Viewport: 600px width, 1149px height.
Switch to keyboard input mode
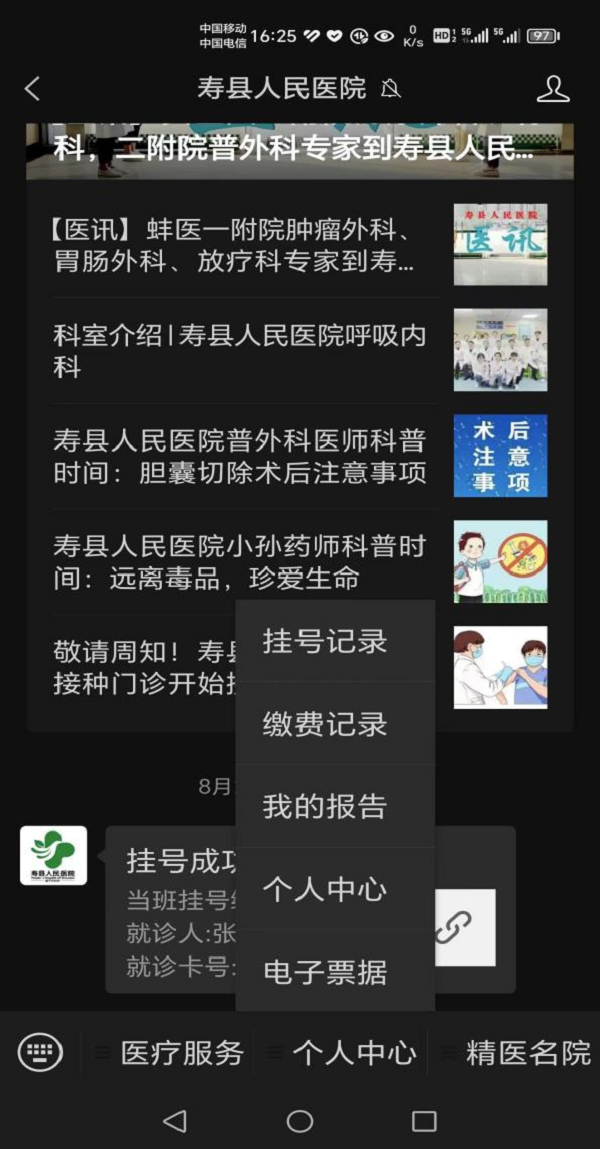click(x=40, y=1052)
